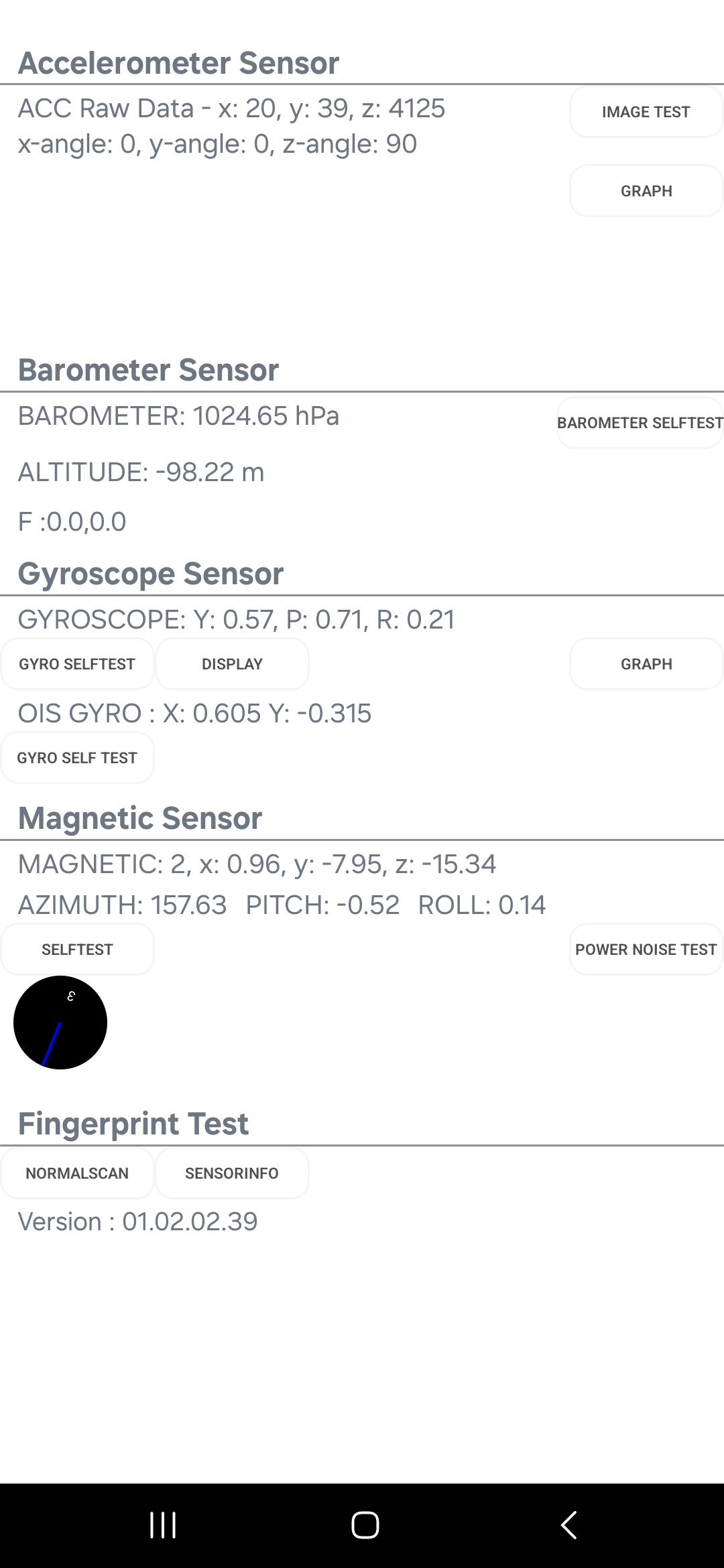View fingerprint SENSORINFO
The height and width of the screenshot is (1568, 724).
pyautogui.click(x=232, y=1173)
